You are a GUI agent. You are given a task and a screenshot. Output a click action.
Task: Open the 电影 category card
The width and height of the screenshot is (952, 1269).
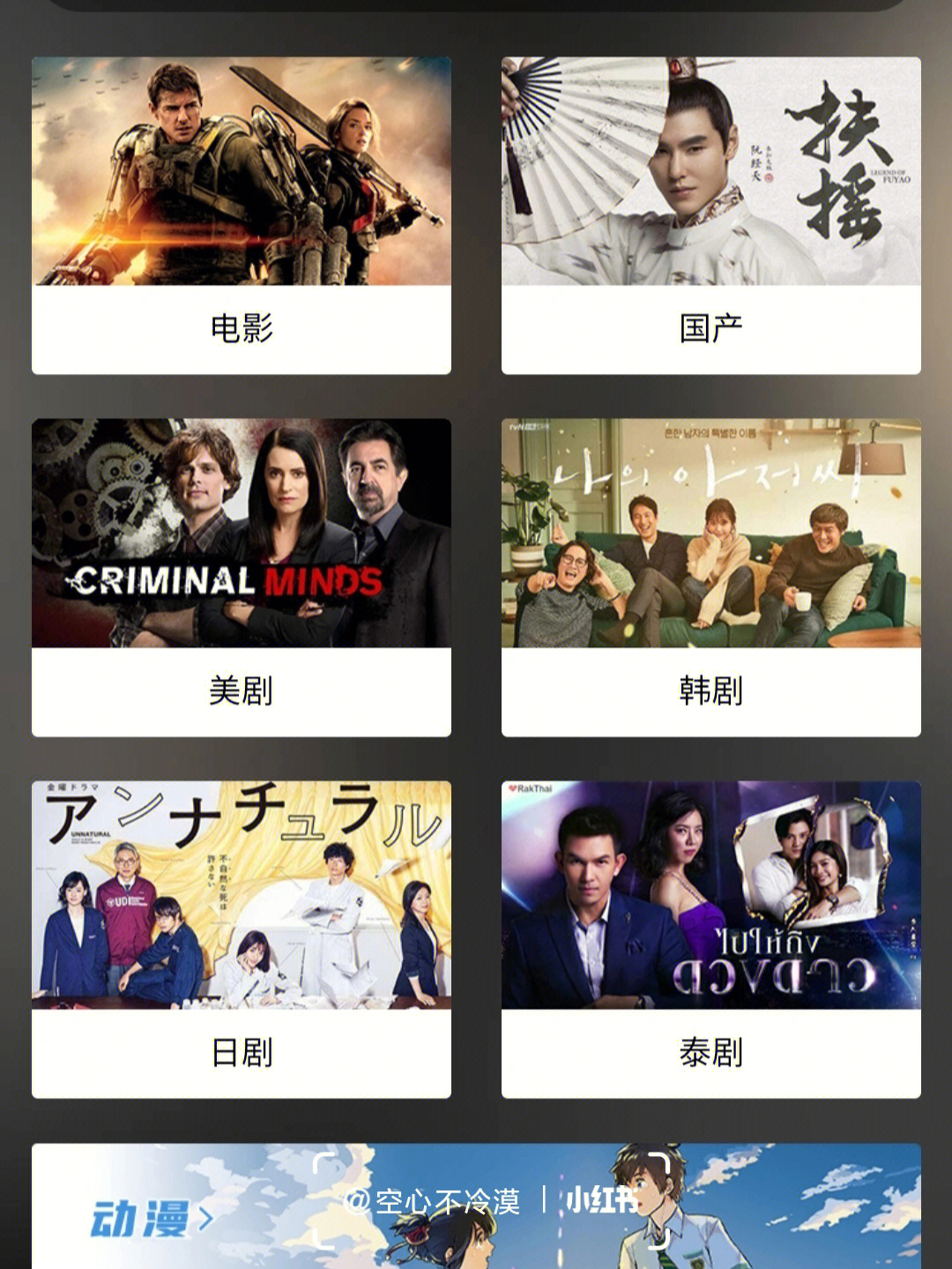click(x=241, y=216)
